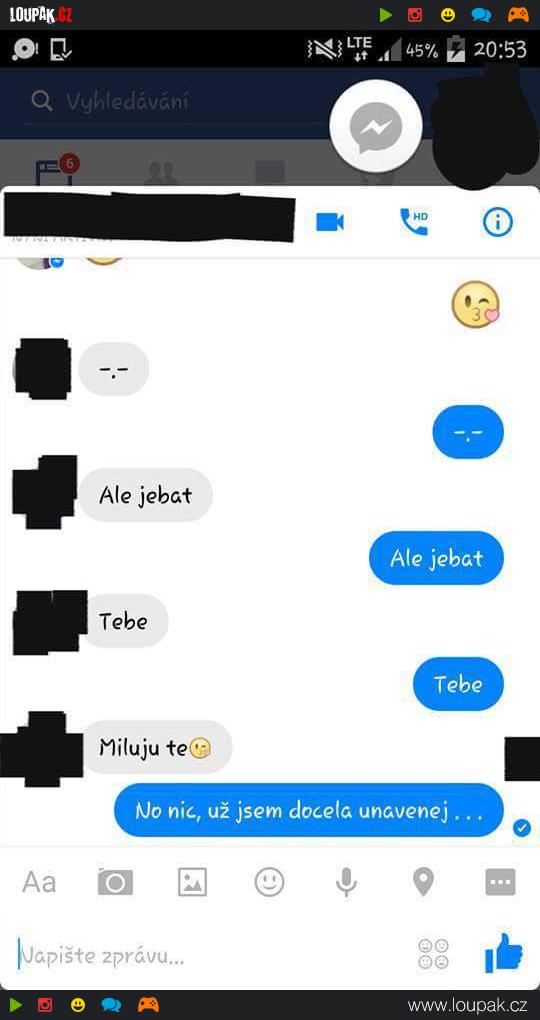Record a voice message with the microphone
The height and width of the screenshot is (1020, 540).
click(346, 882)
